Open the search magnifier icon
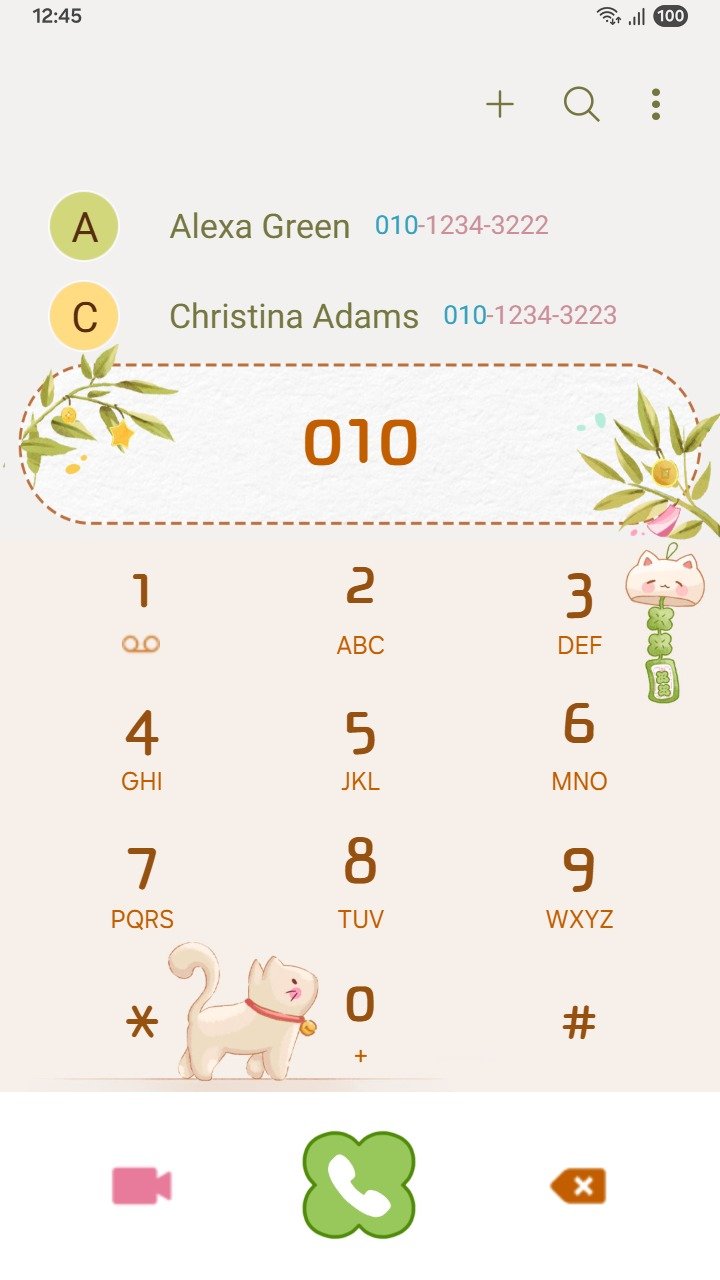The width and height of the screenshot is (720, 1280). [581, 104]
